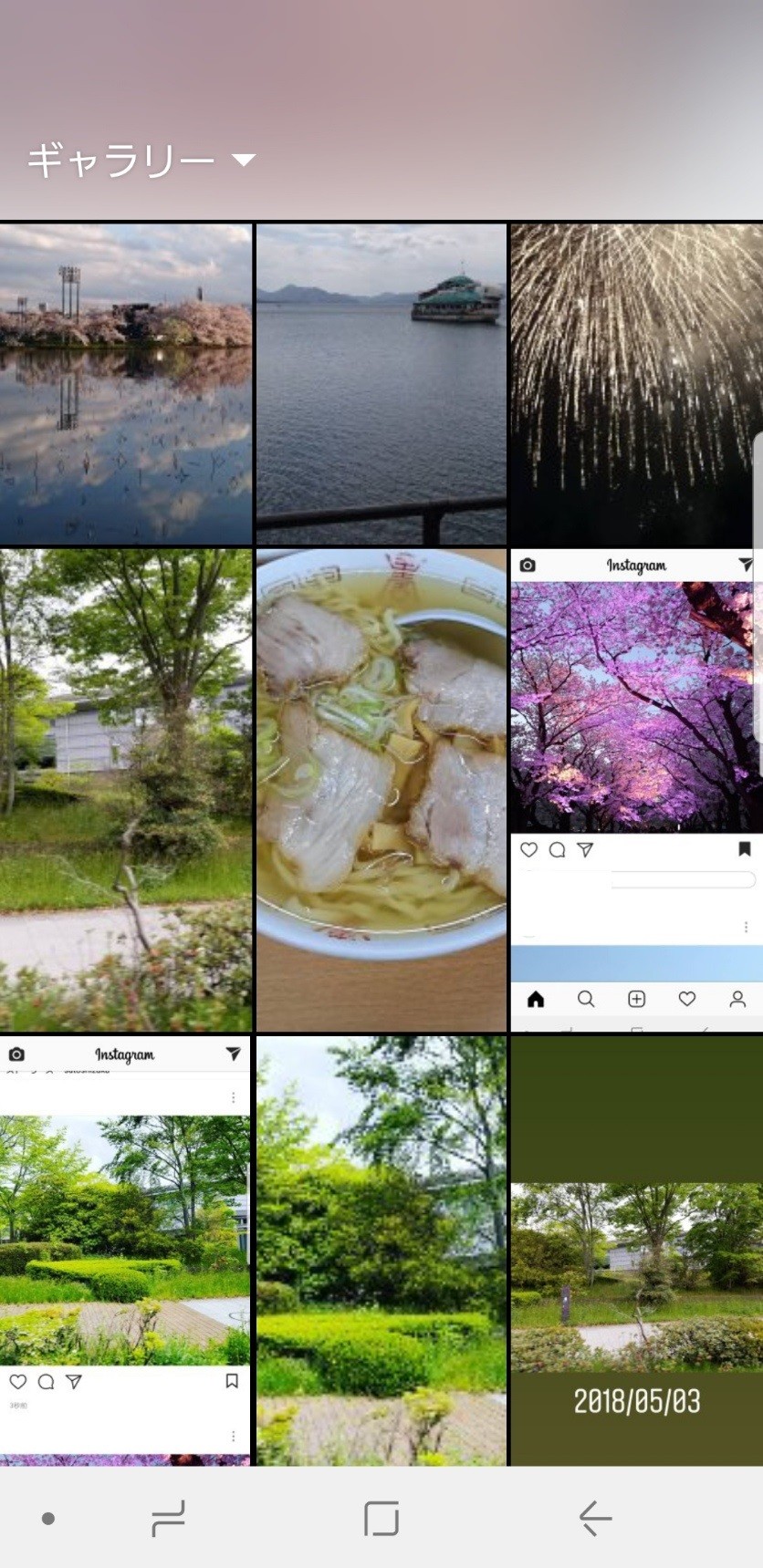Pick the ramen bowl photo
Image resolution: width=763 pixels, height=1568 pixels.
381,790
